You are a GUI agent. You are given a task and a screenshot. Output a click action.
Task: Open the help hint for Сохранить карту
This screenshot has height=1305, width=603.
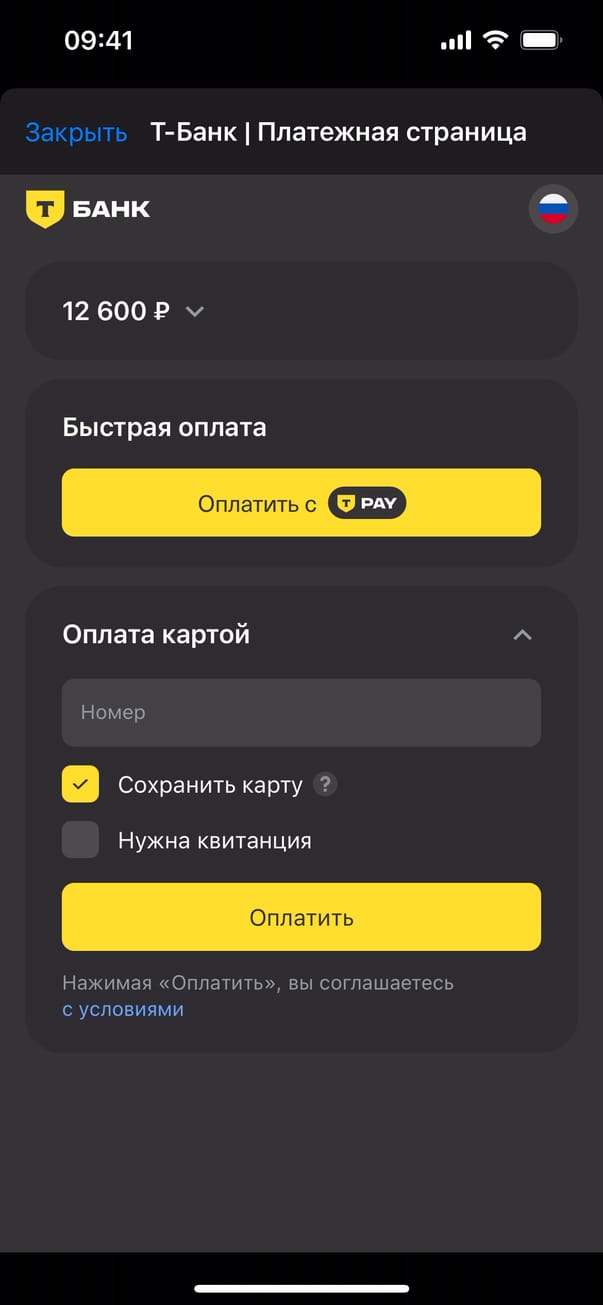(325, 785)
